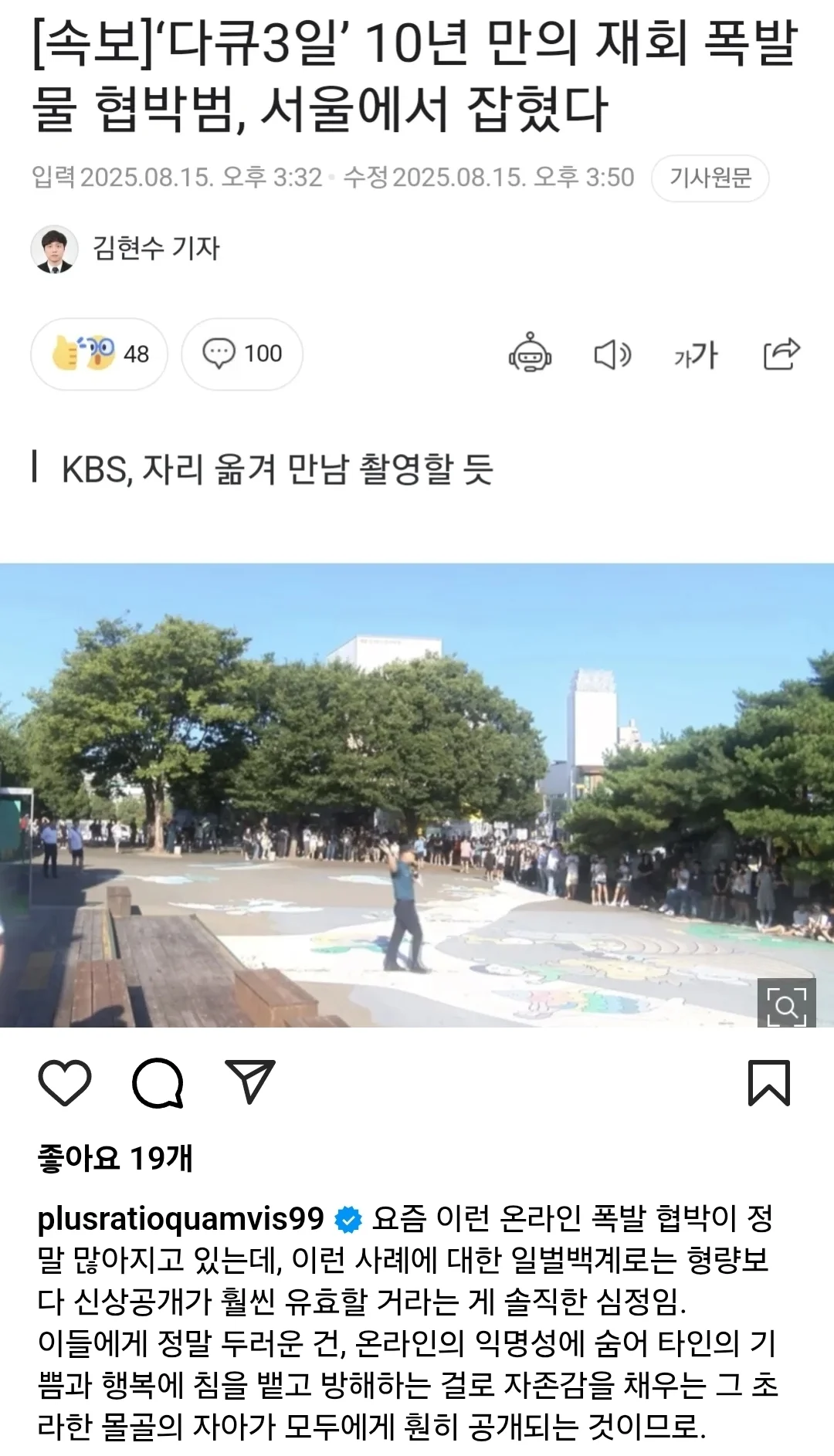The image size is (834, 1456).
Task: Open the comments on this post
Action: pyautogui.click(x=158, y=1082)
